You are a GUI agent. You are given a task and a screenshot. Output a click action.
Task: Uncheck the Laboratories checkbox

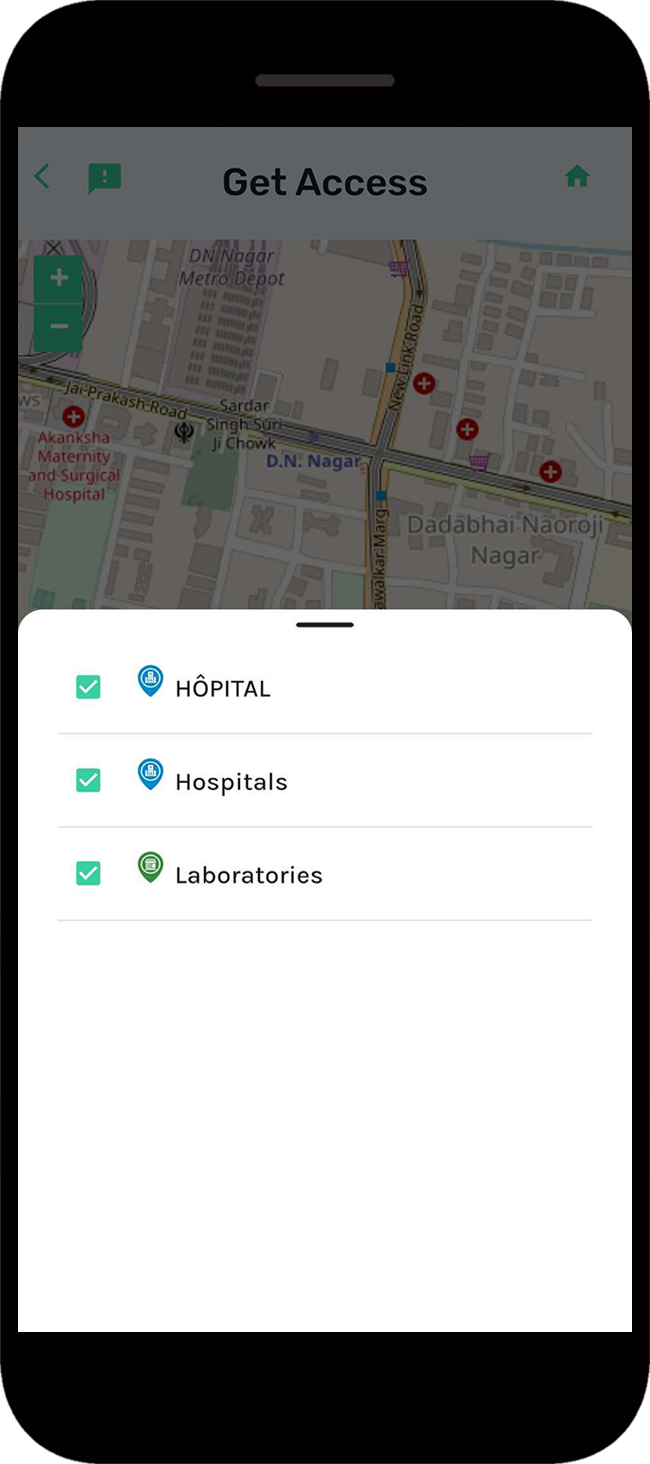click(88, 873)
